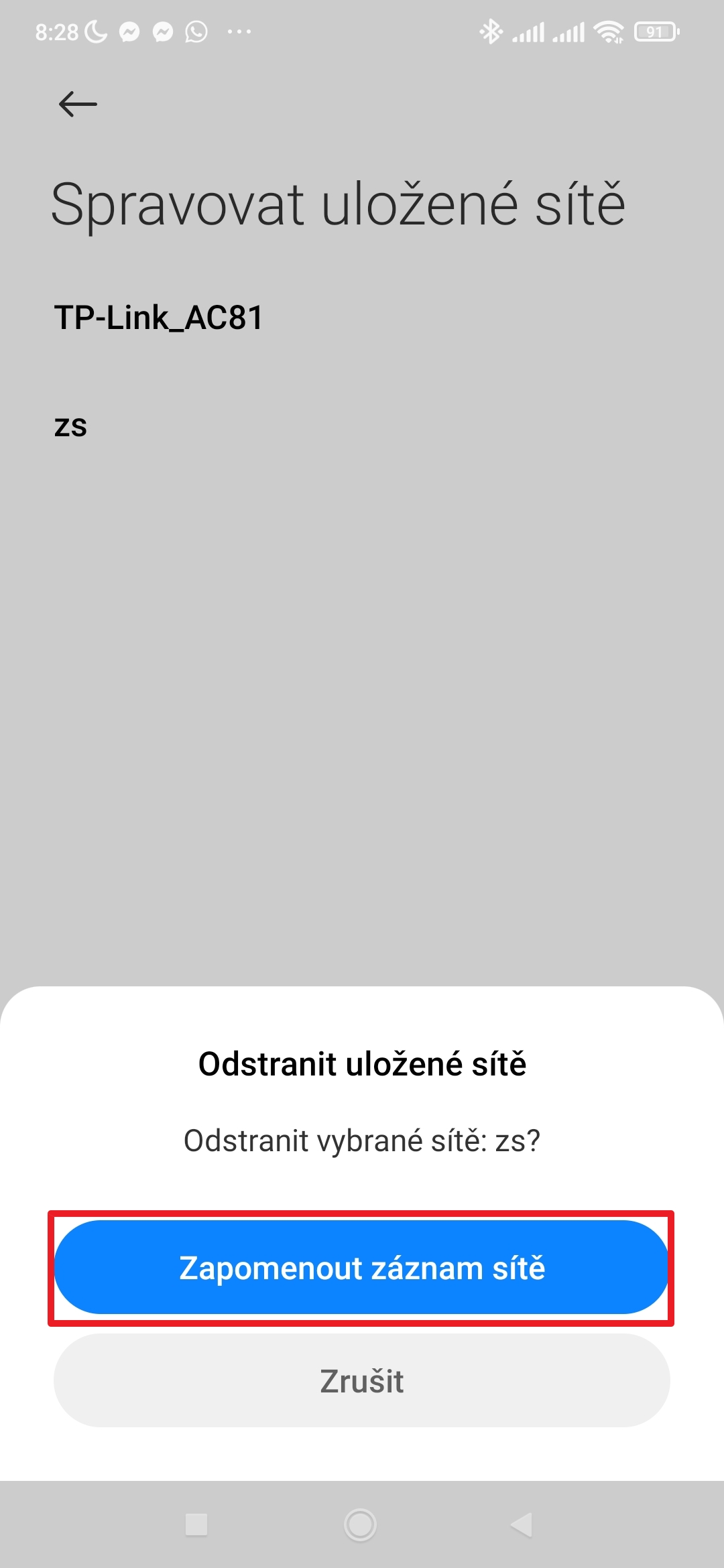724x1568 pixels.
Task: Open recent apps from navigation bar
Action: [x=196, y=1524]
